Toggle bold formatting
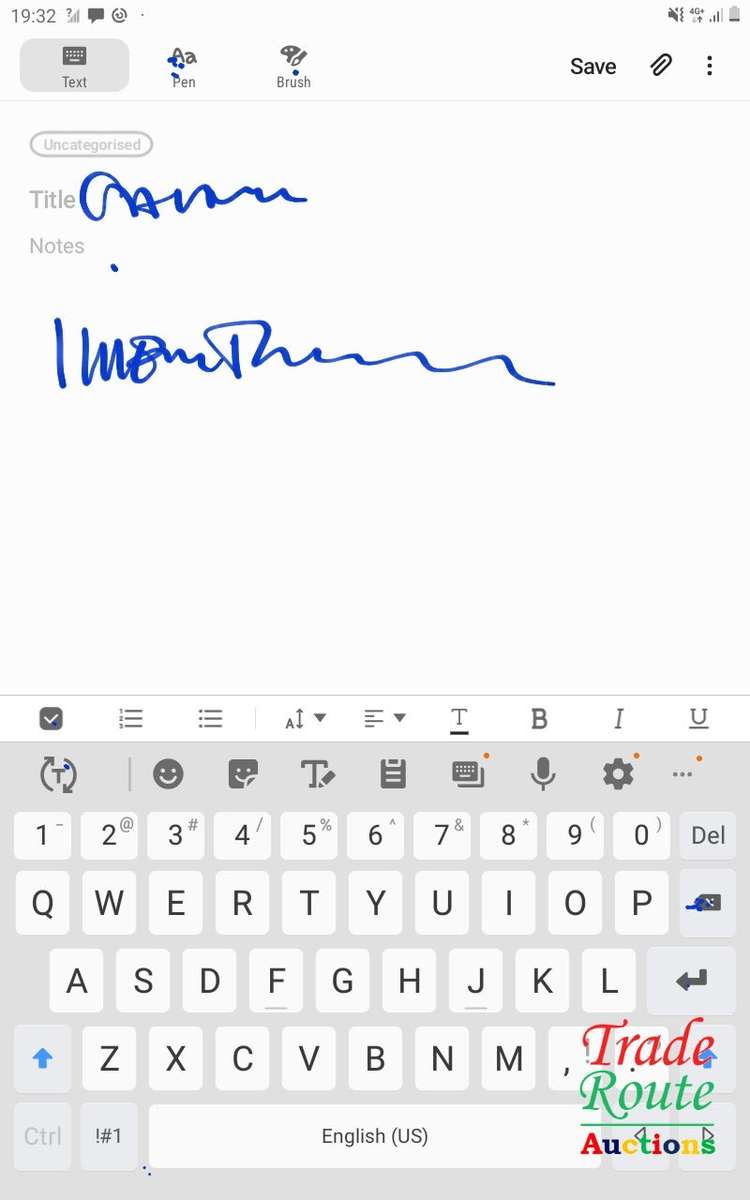Viewport: 750px width, 1200px height. click(x=539, y=718)
